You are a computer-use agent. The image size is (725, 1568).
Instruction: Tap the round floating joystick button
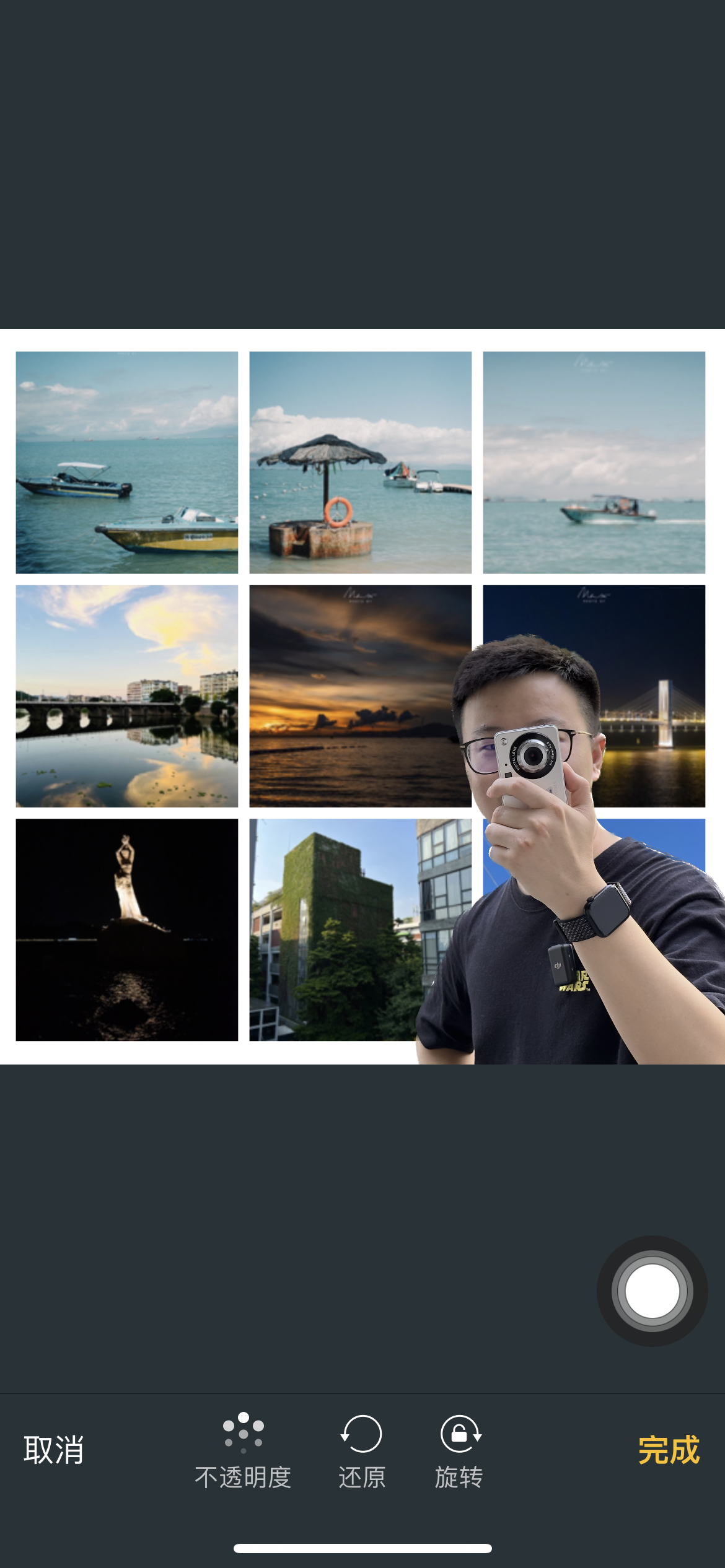click(x=652, y=1291)
